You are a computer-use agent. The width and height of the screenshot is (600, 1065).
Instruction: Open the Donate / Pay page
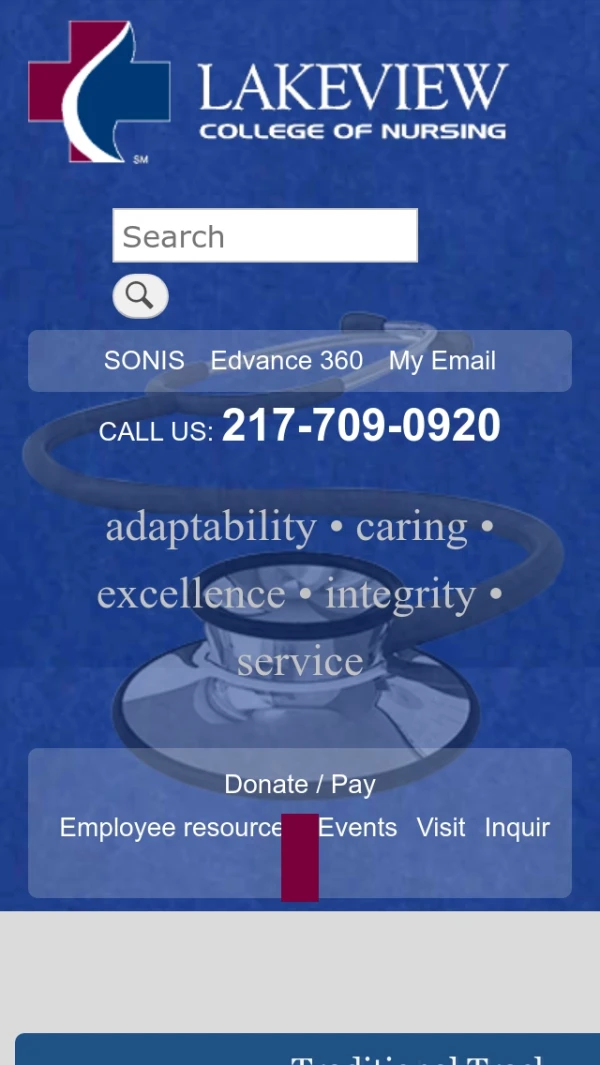click(x=300, y=784)
